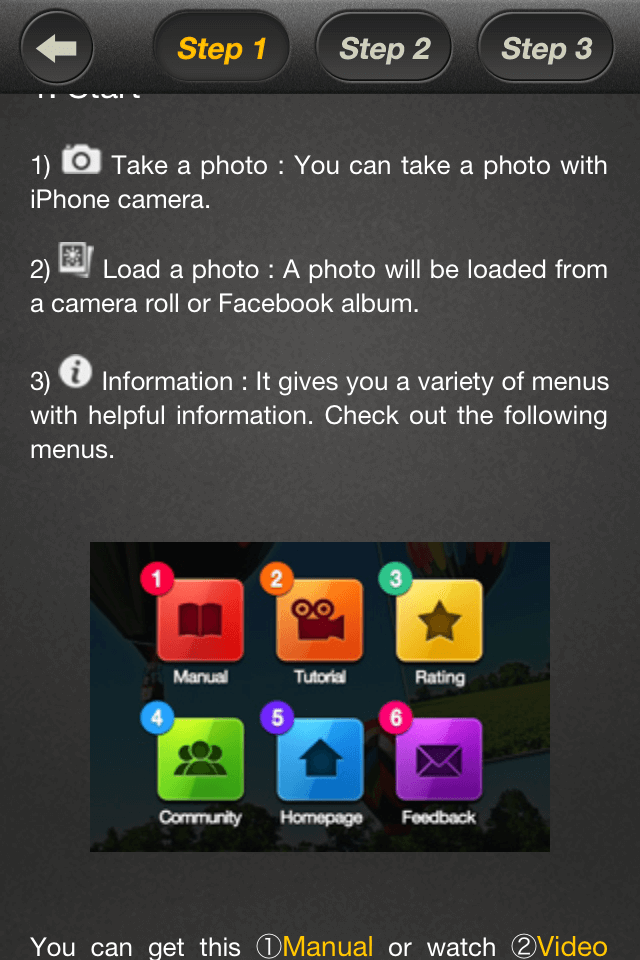Open the yellow Video link
Screen dimensions: 640x960
coord(571,945)
